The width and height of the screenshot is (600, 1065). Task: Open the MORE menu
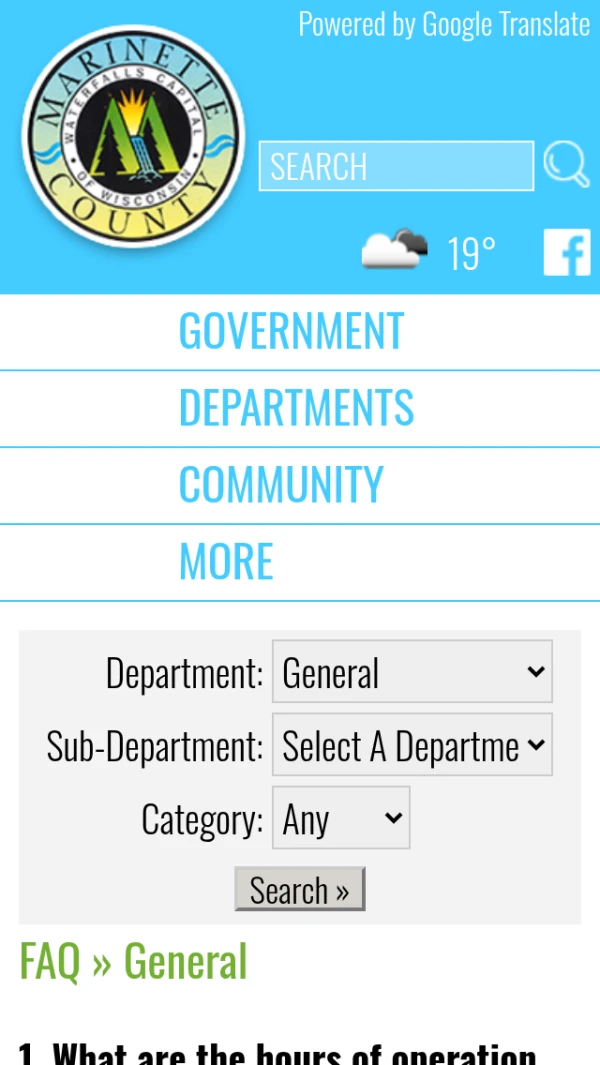pyautogui.click(x=226, y=562)
